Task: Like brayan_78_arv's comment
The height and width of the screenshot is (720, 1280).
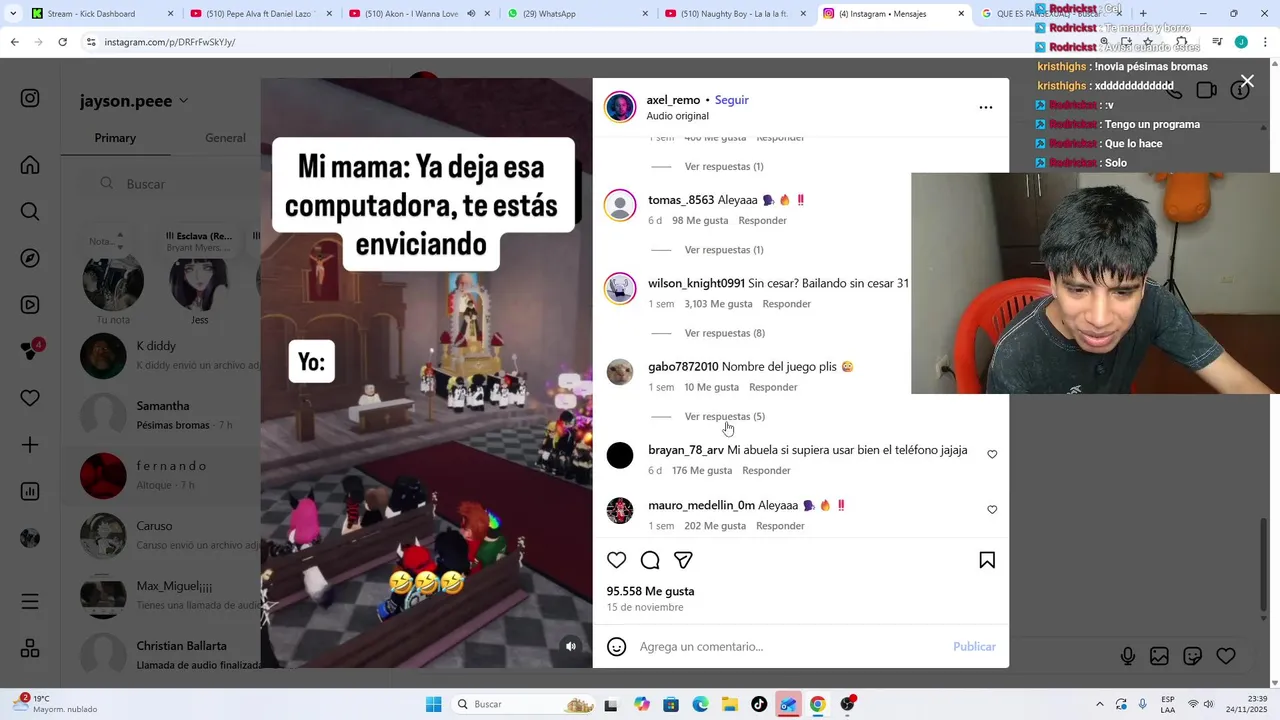Action: point(992,454)
